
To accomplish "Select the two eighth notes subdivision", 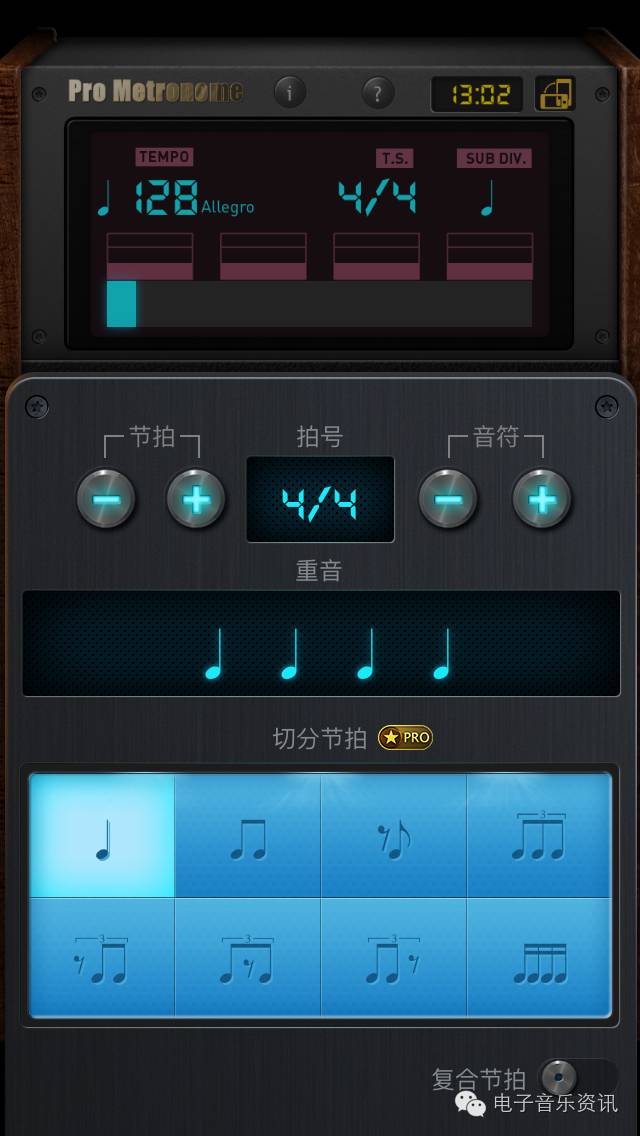I will click(x=248, y=836).
